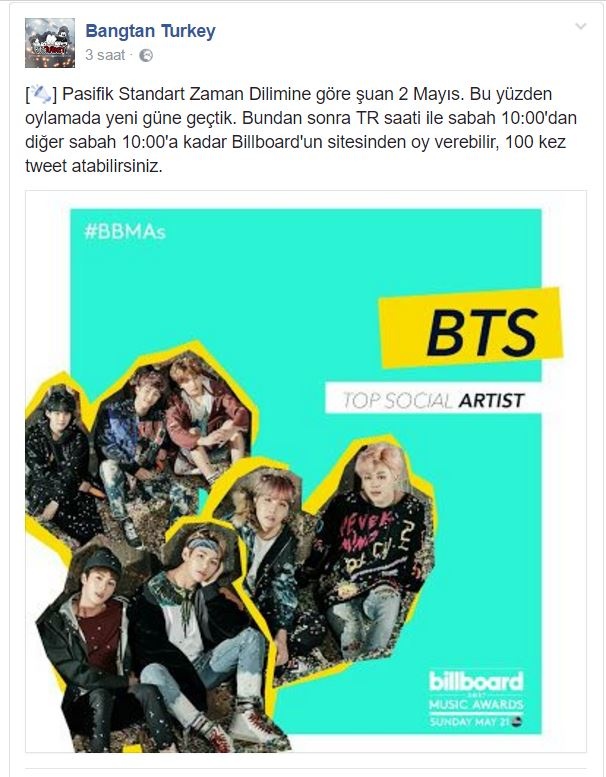Tap the Bangtan Turkey profile picture
Image resolution: width=606 pixels, height=777 pixels.
coord(49,42)
